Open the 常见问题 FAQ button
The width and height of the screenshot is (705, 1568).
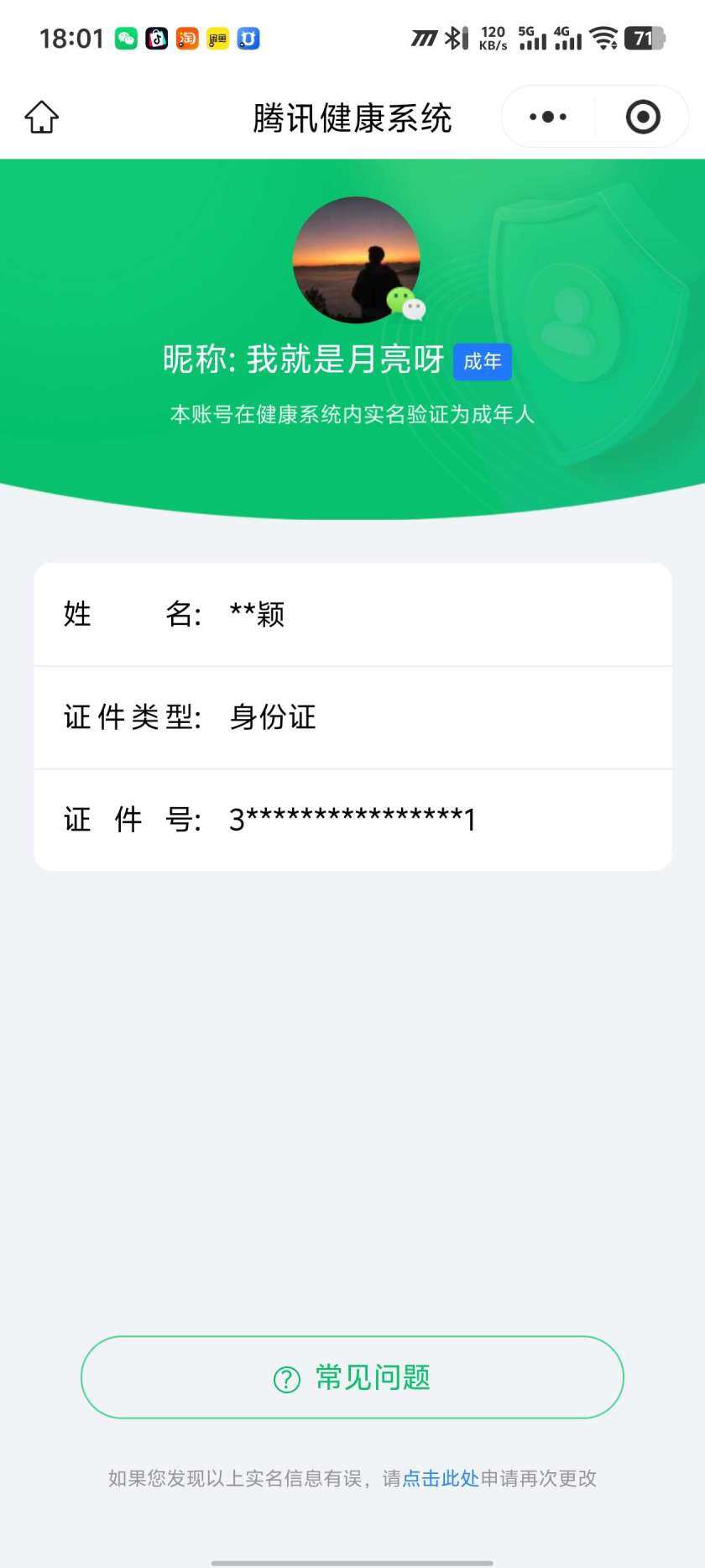point(352,1376)
